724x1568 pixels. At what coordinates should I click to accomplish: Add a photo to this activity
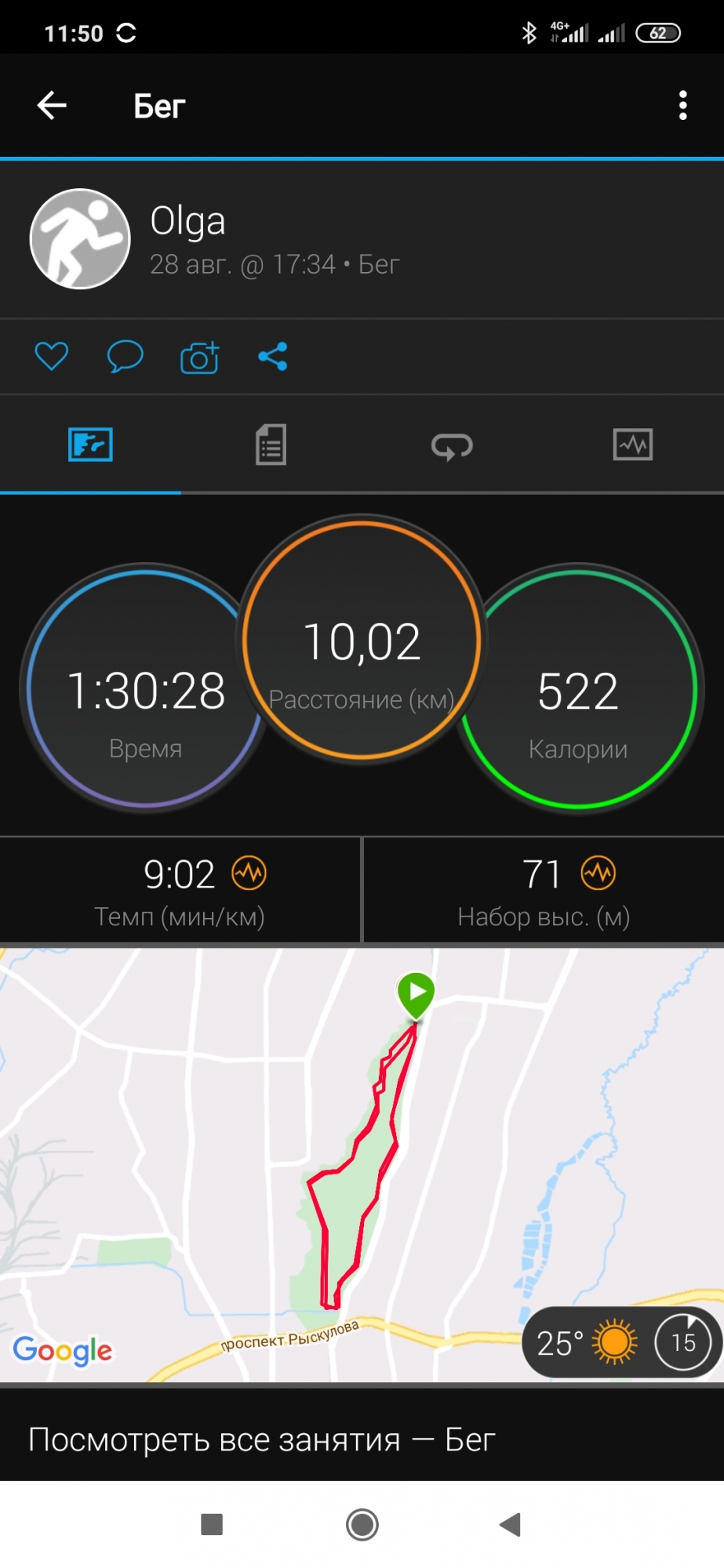(x=199, y=358)
